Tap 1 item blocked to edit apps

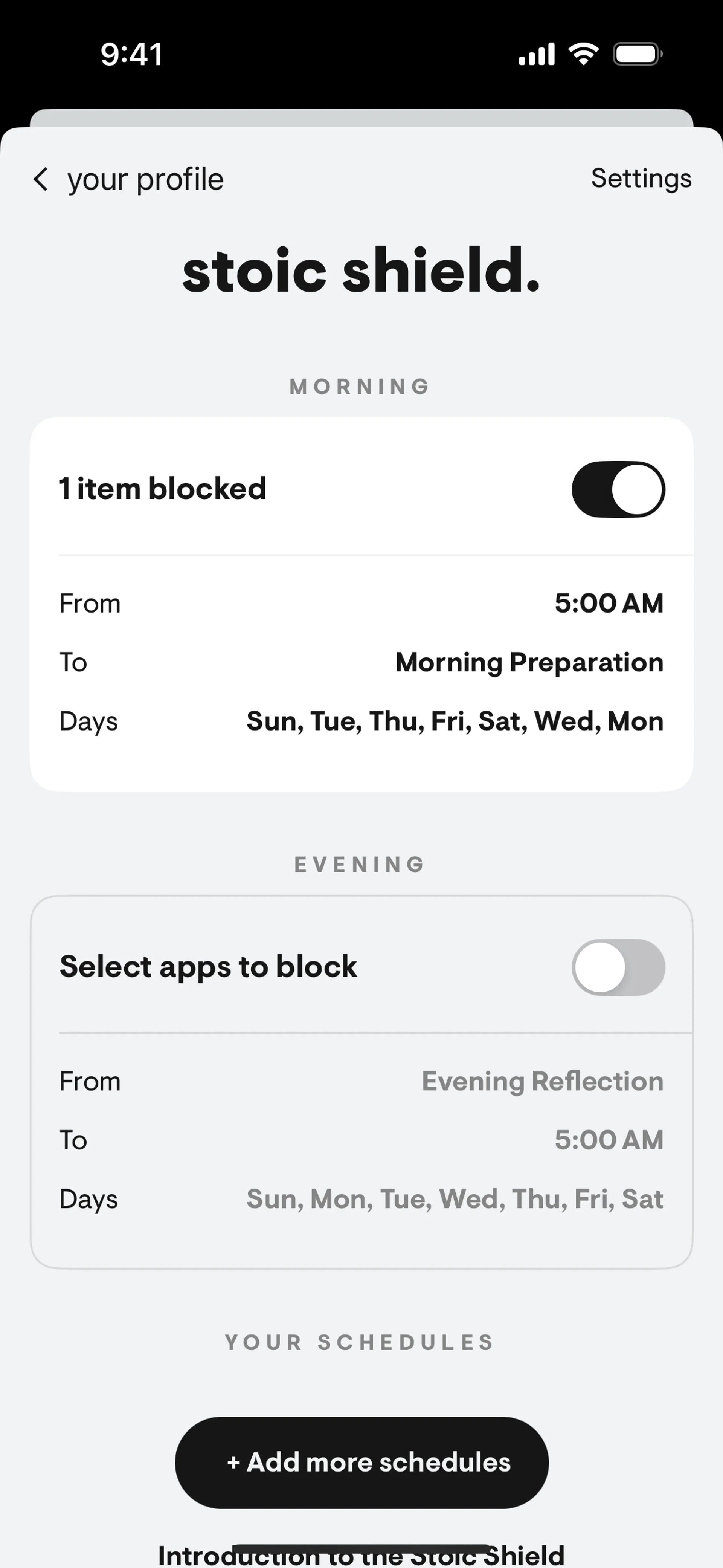point(163,489)
